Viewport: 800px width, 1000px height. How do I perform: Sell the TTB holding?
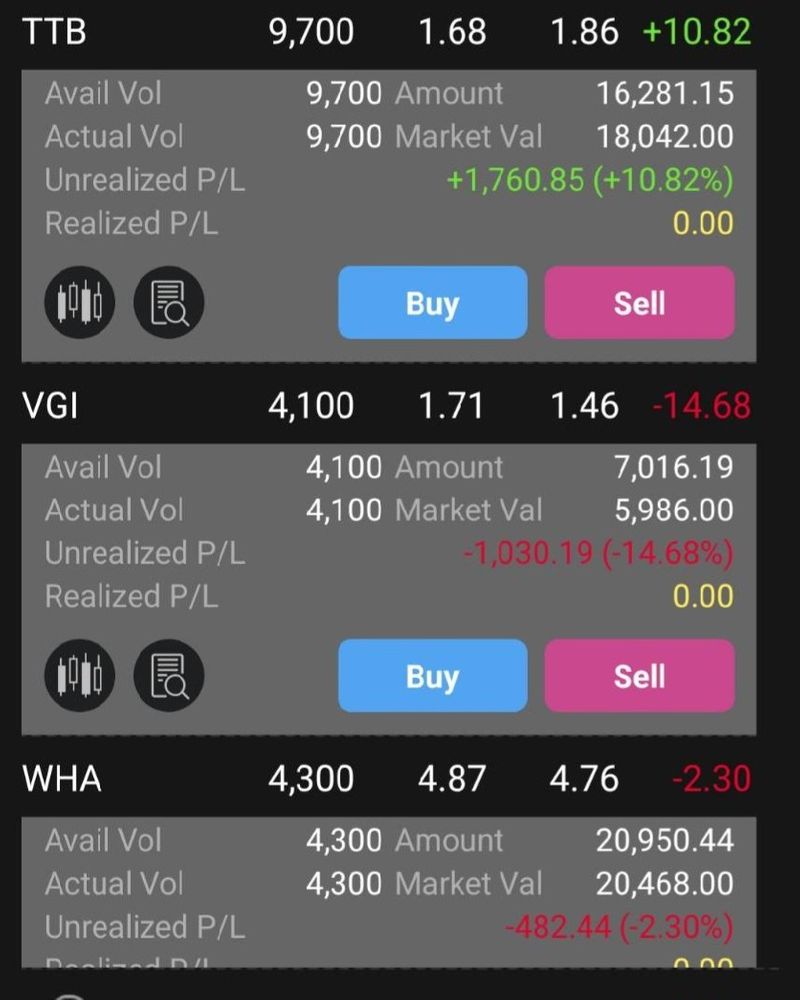(x=639, y=303)
